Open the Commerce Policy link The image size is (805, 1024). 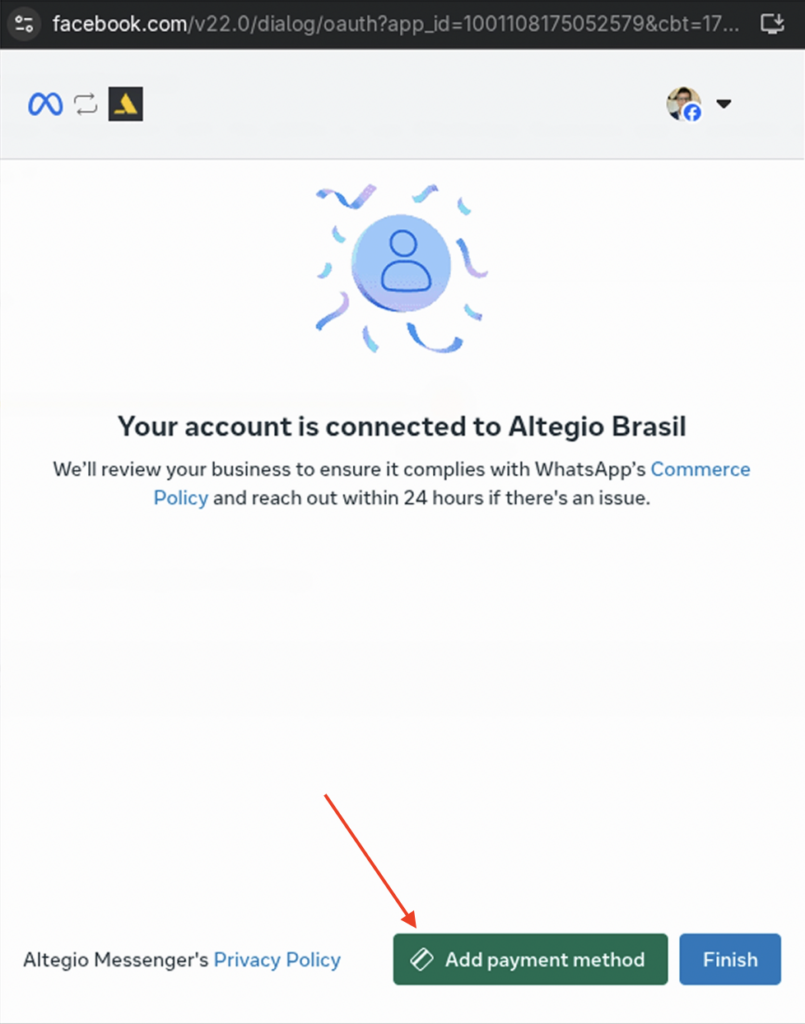(700, 469)
